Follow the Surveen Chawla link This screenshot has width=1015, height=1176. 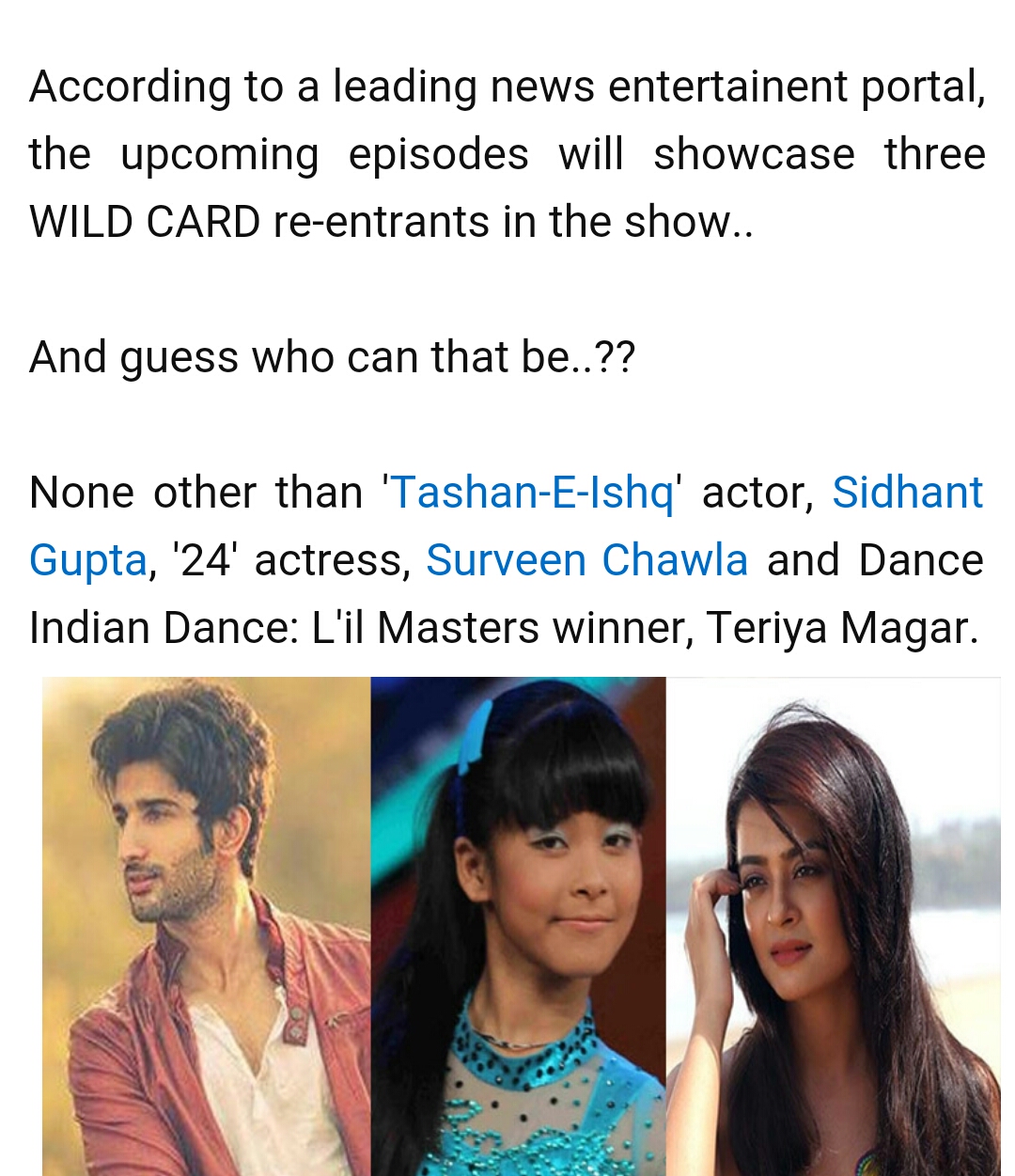coord(586,560)
